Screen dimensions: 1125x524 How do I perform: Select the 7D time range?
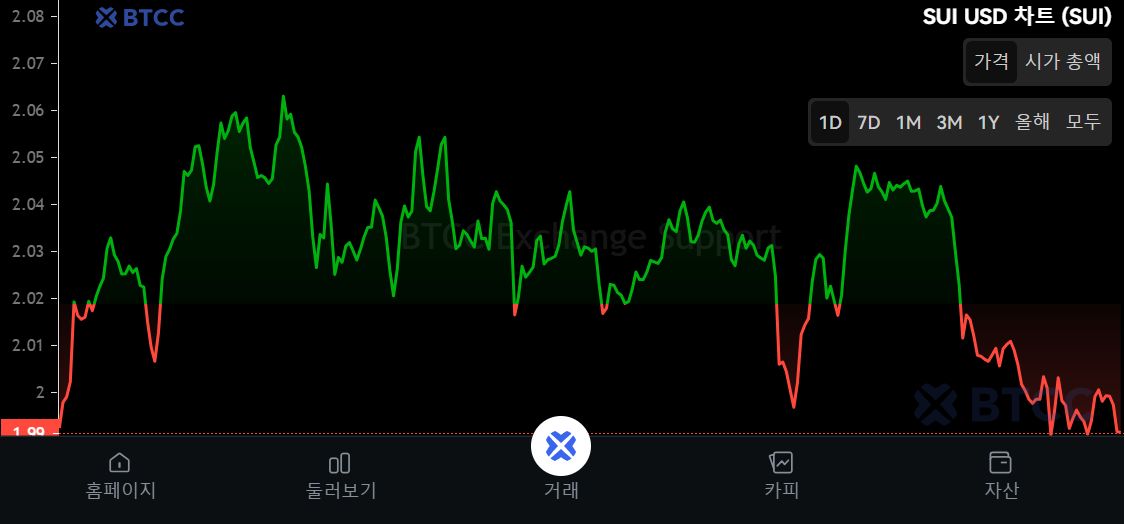click(x=869, y=123)
